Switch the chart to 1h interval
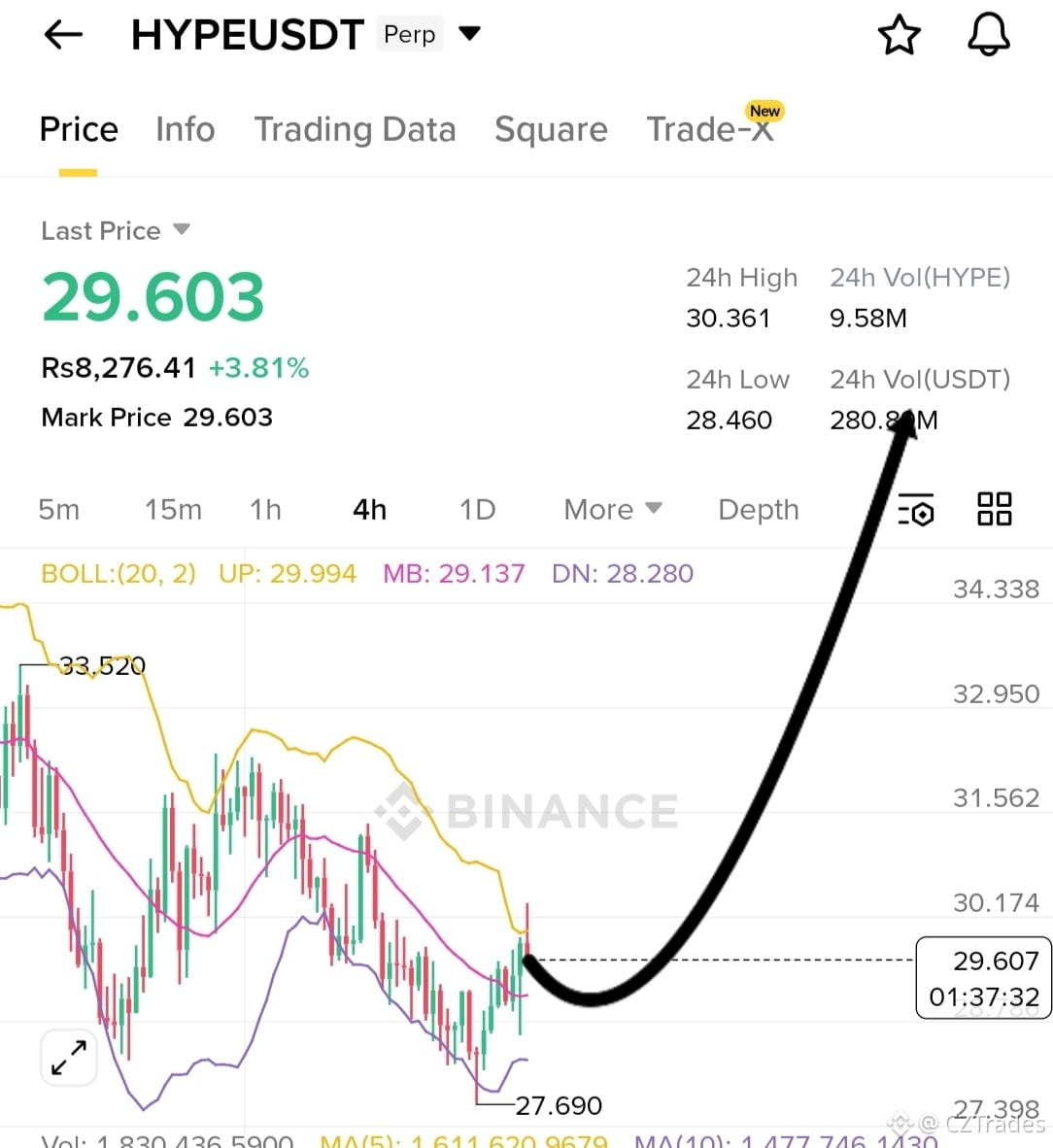Screen dimensions: 1053x1148 [x=265, y=510]
